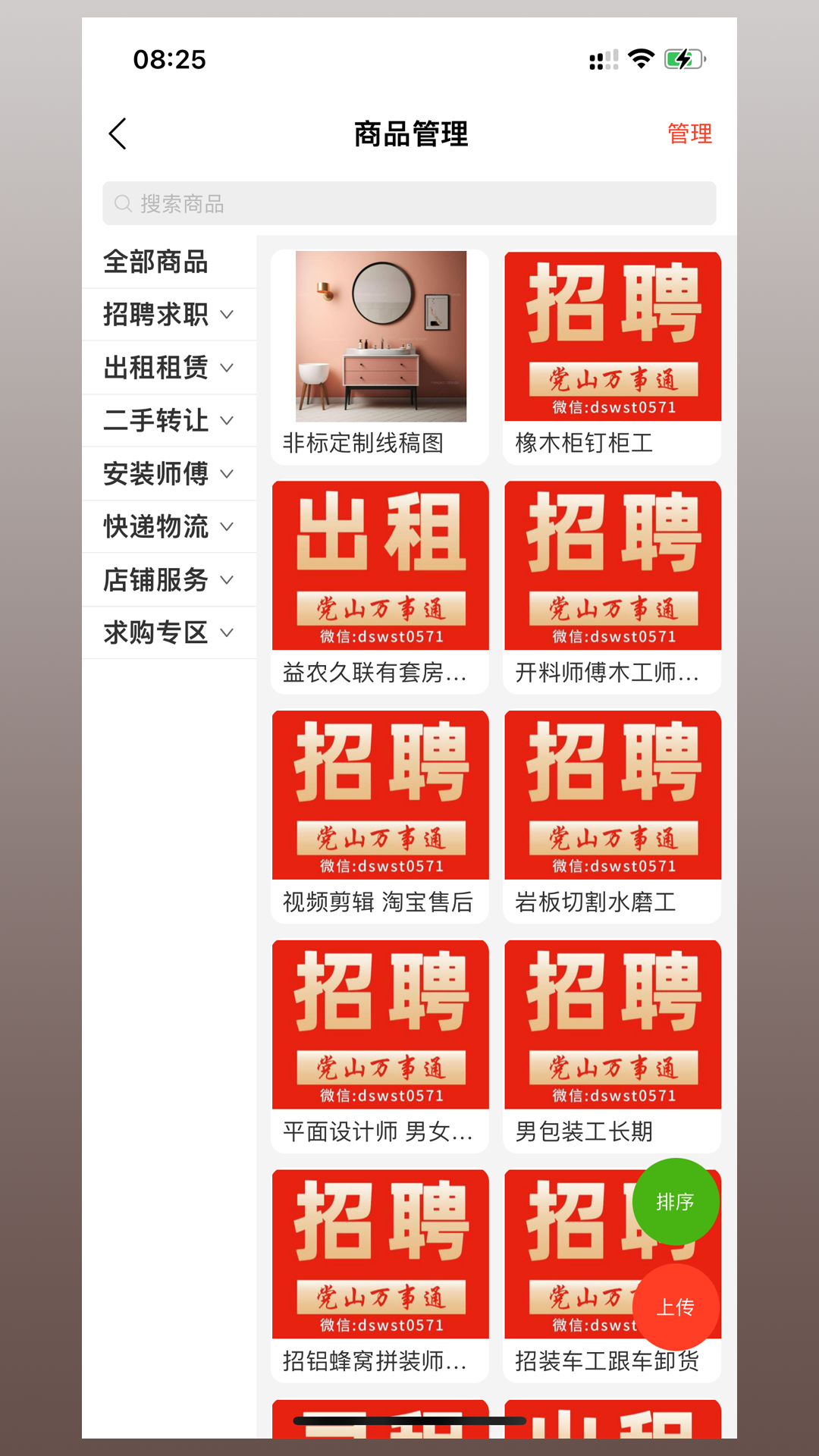Image resolution: width=819 pixels, height=1456 pixels.
Task: Select the 全部商品 category
Action: tap(156, 262)
